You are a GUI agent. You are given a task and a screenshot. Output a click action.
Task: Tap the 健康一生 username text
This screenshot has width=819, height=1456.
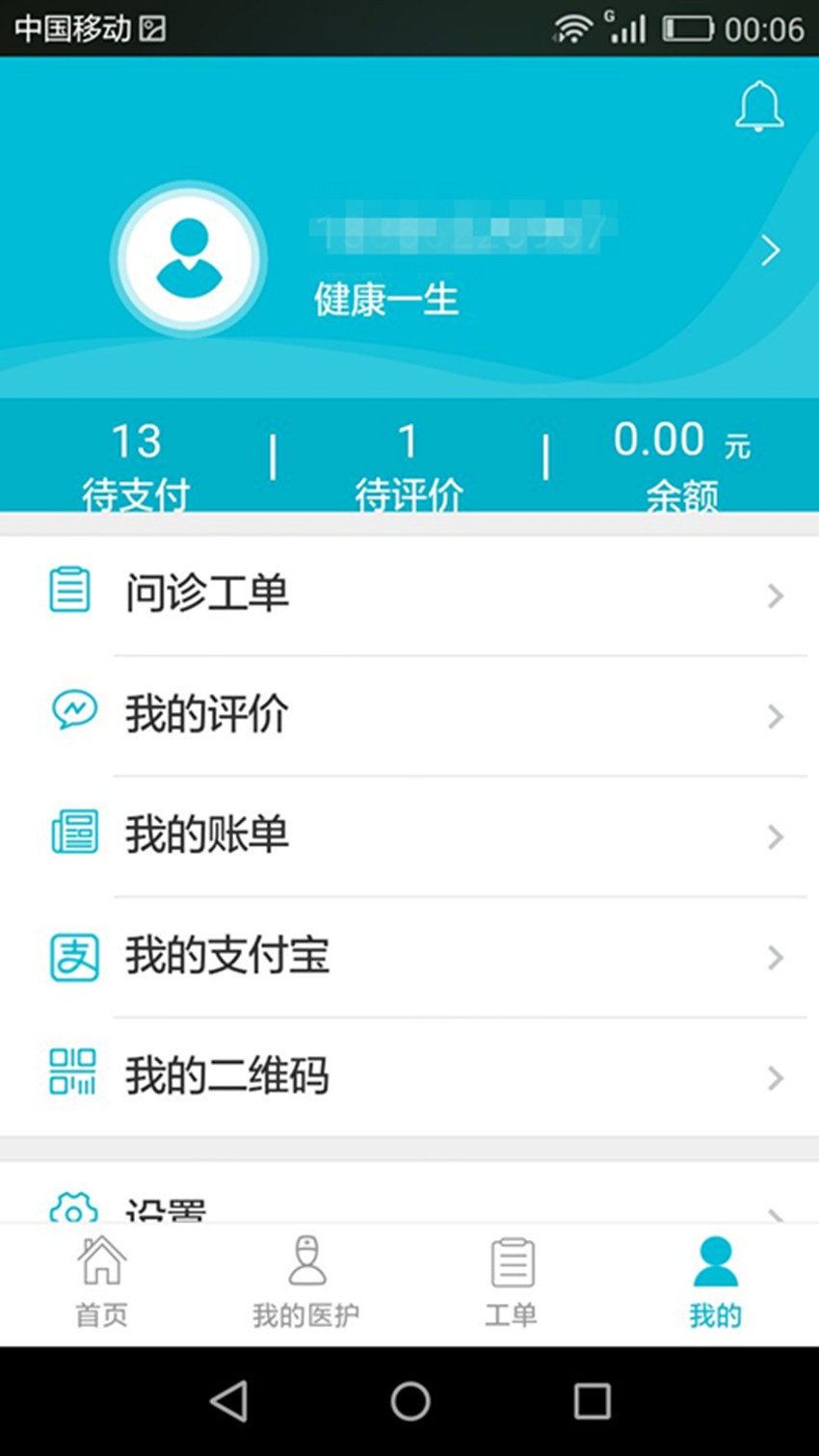click(x=386, y=300)
